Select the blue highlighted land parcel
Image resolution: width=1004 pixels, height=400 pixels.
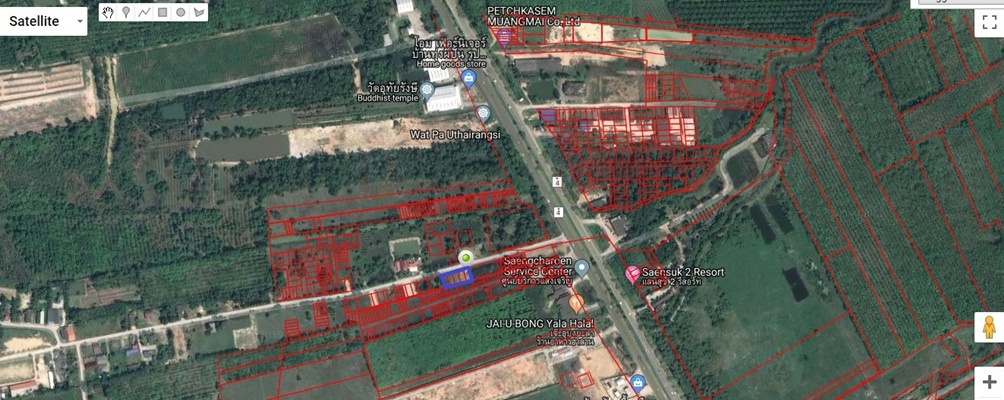pos(456,280)
